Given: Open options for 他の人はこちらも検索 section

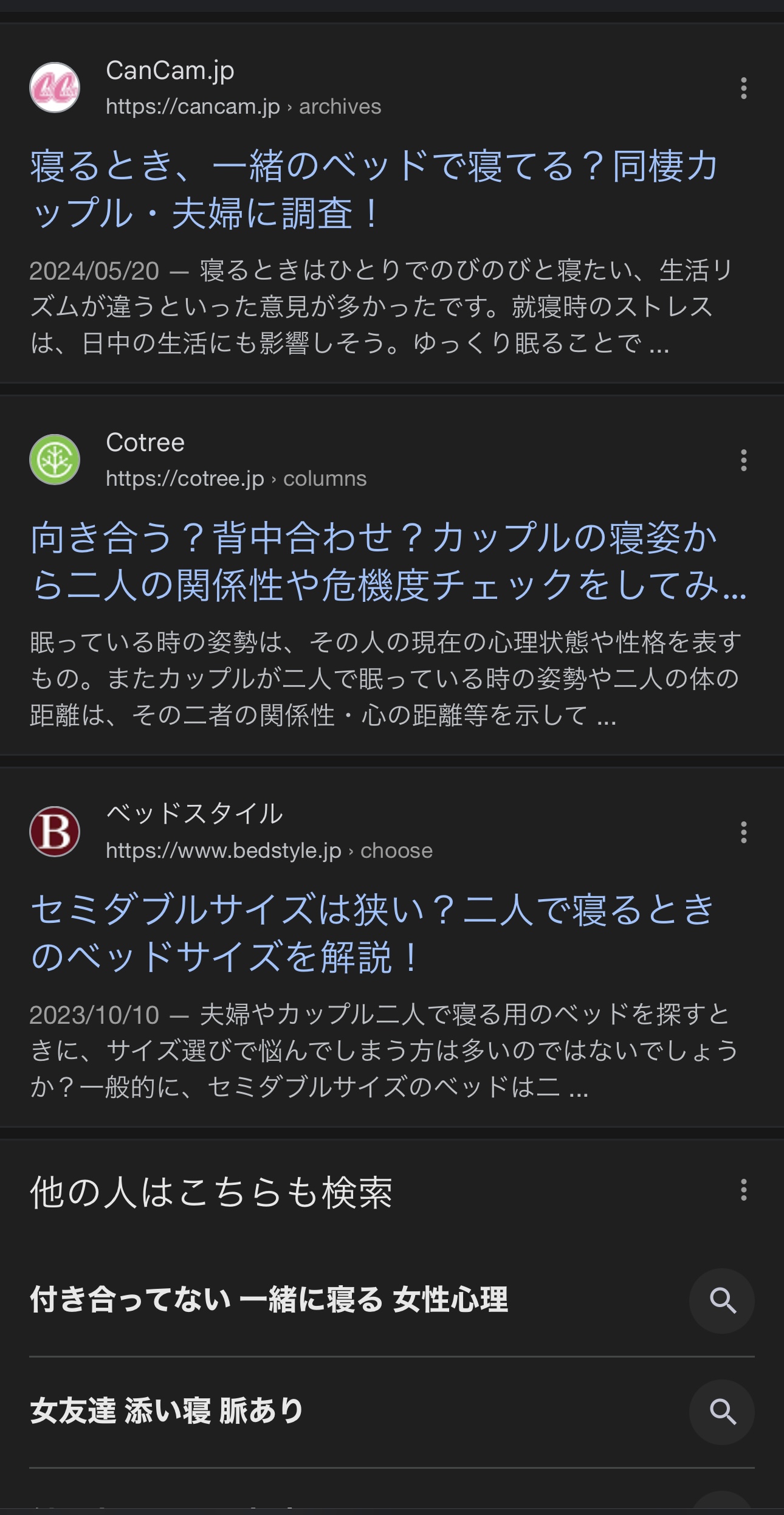Looking at the screenshot, I should pos(743,1190).
